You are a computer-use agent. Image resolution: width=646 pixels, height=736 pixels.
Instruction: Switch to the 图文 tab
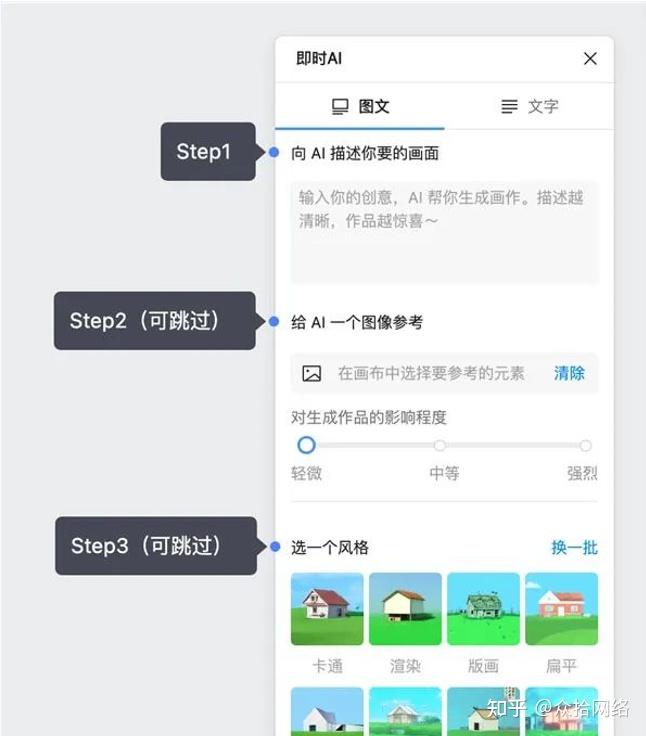tap(360, 106)
